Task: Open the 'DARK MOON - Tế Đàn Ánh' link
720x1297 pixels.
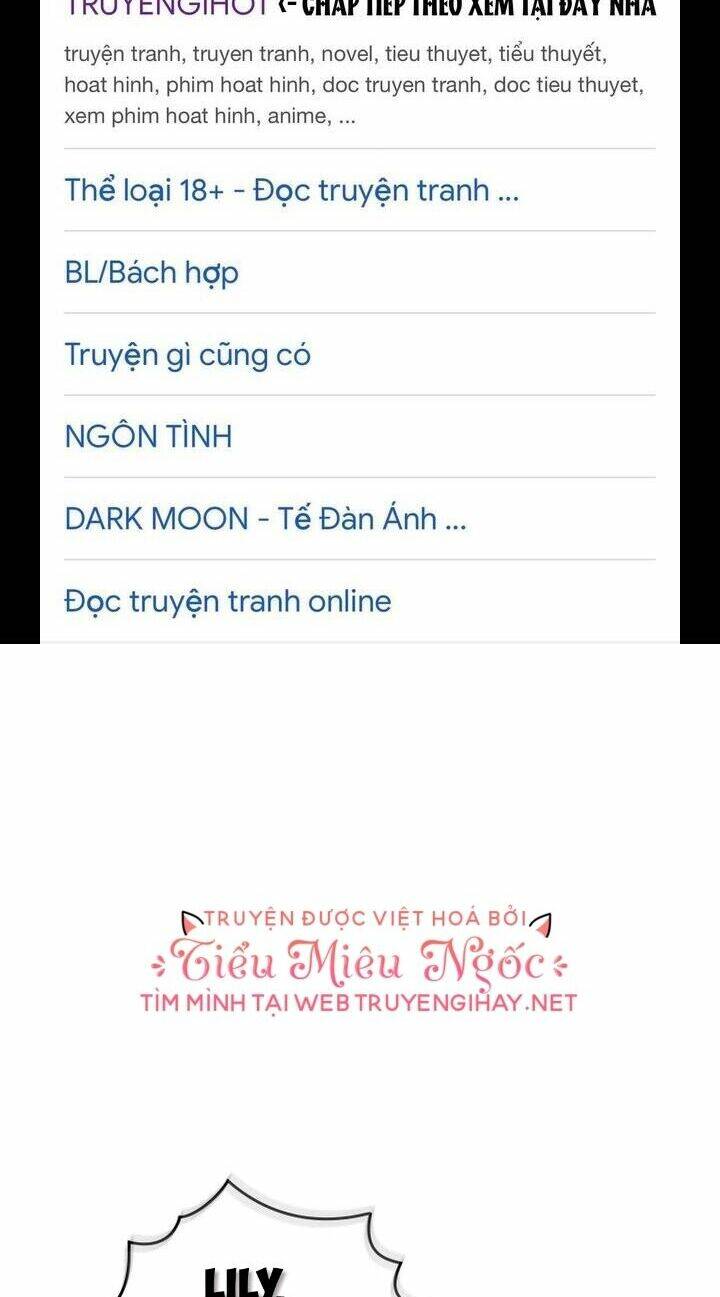Action: (x=263, y=517)
